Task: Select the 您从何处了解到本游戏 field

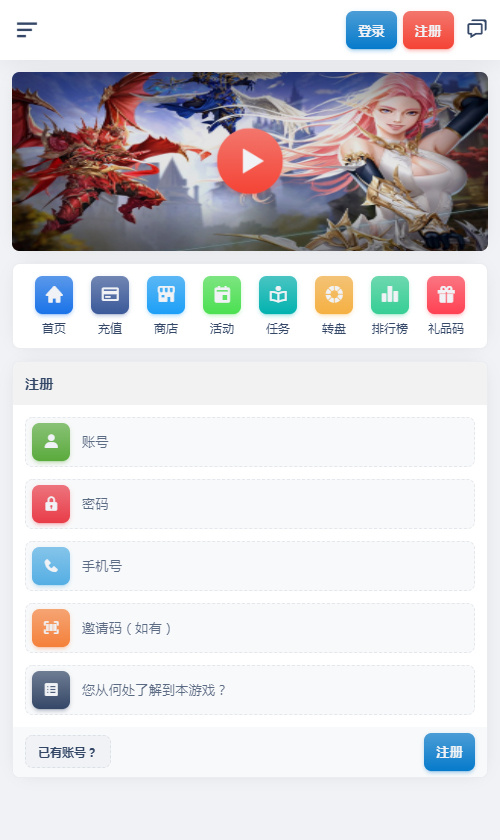Action: tap(250, 690)
